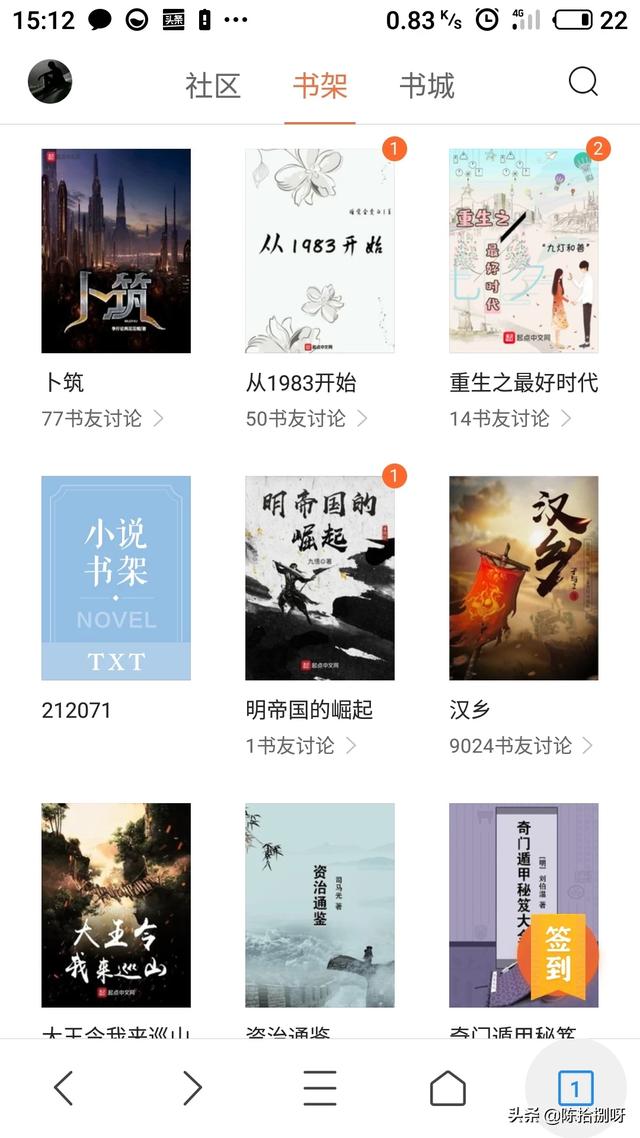
Task: Open the book 重生之最好时代
Action: point(524,251)
